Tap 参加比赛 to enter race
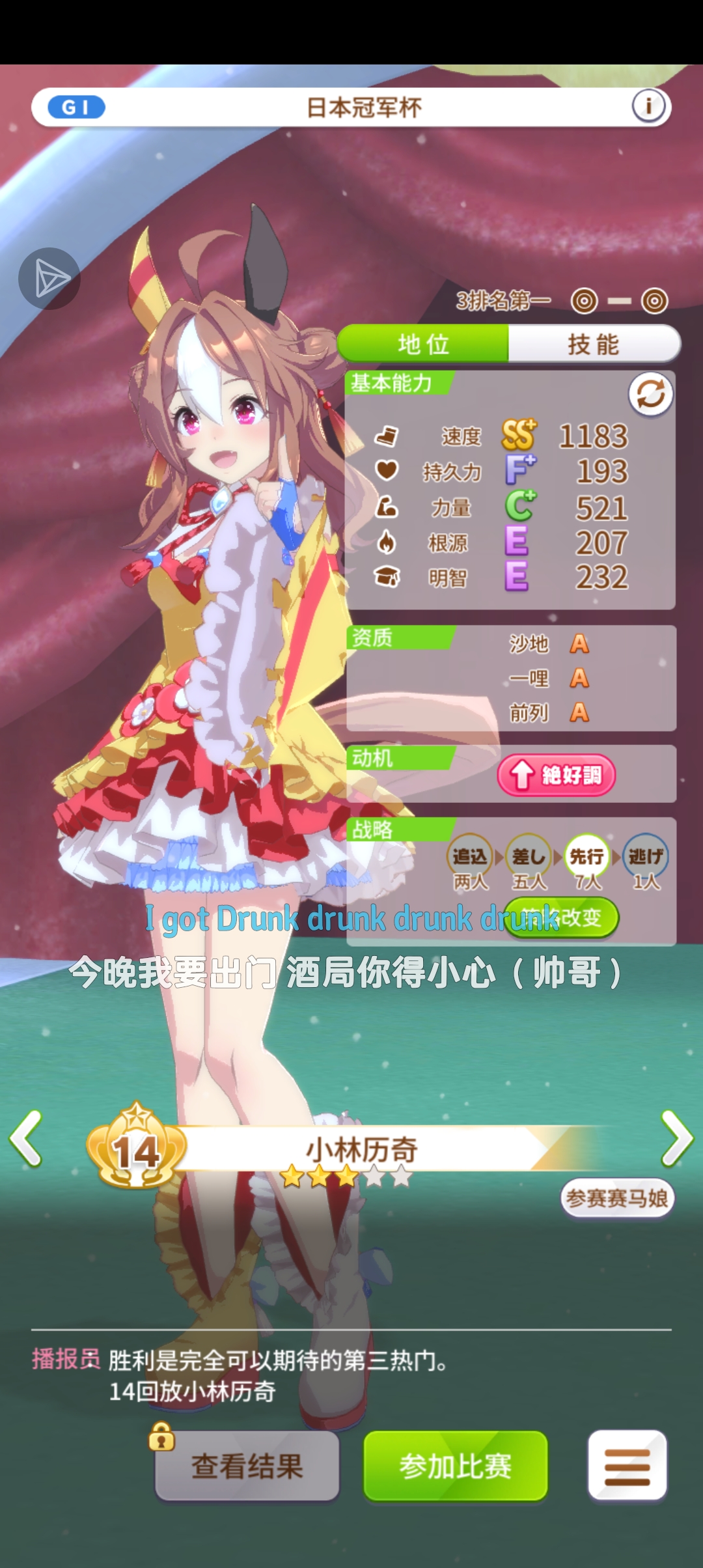 [455, 1466]
